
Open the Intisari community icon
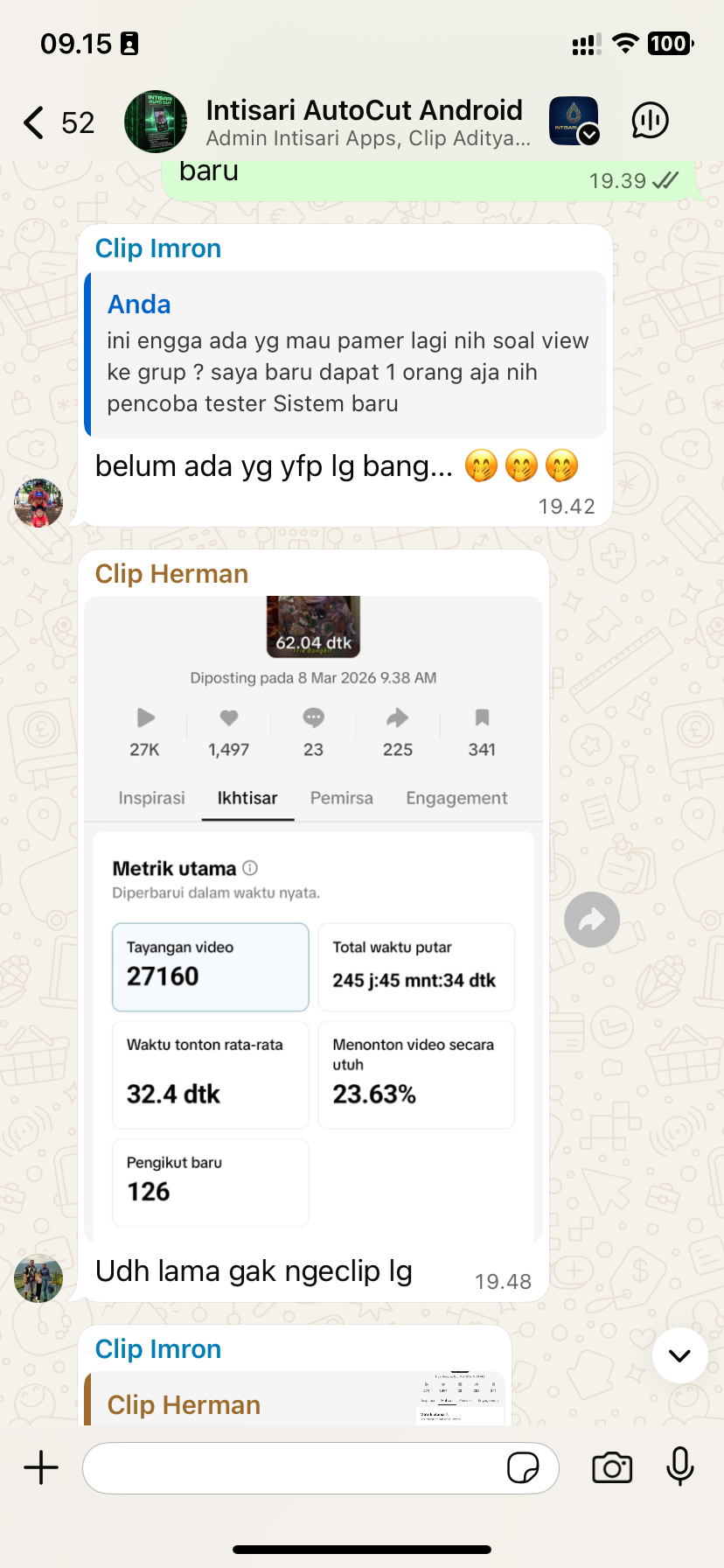(x=574, y=121)
